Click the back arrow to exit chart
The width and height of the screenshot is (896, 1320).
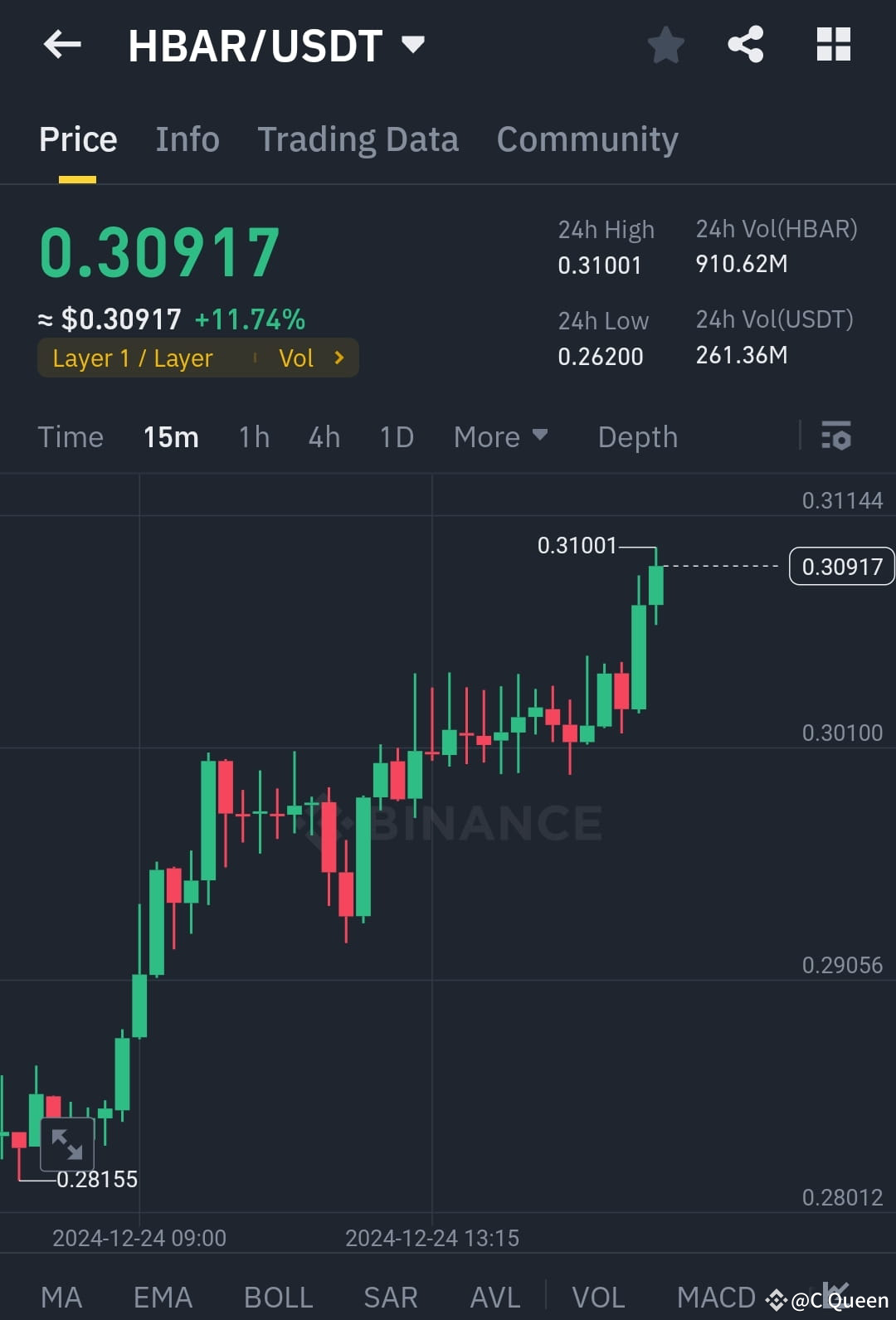click(62, 45)
